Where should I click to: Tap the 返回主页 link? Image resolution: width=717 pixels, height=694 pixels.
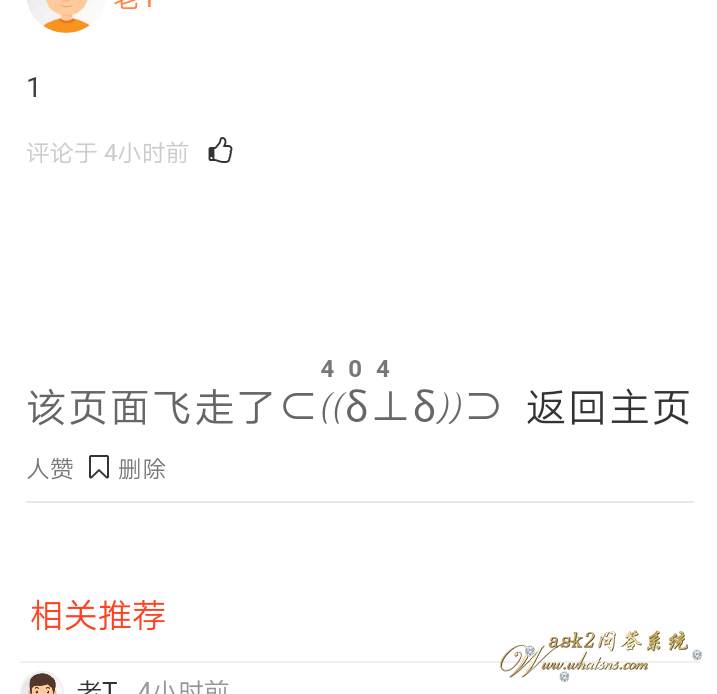(x=608, y=408)
